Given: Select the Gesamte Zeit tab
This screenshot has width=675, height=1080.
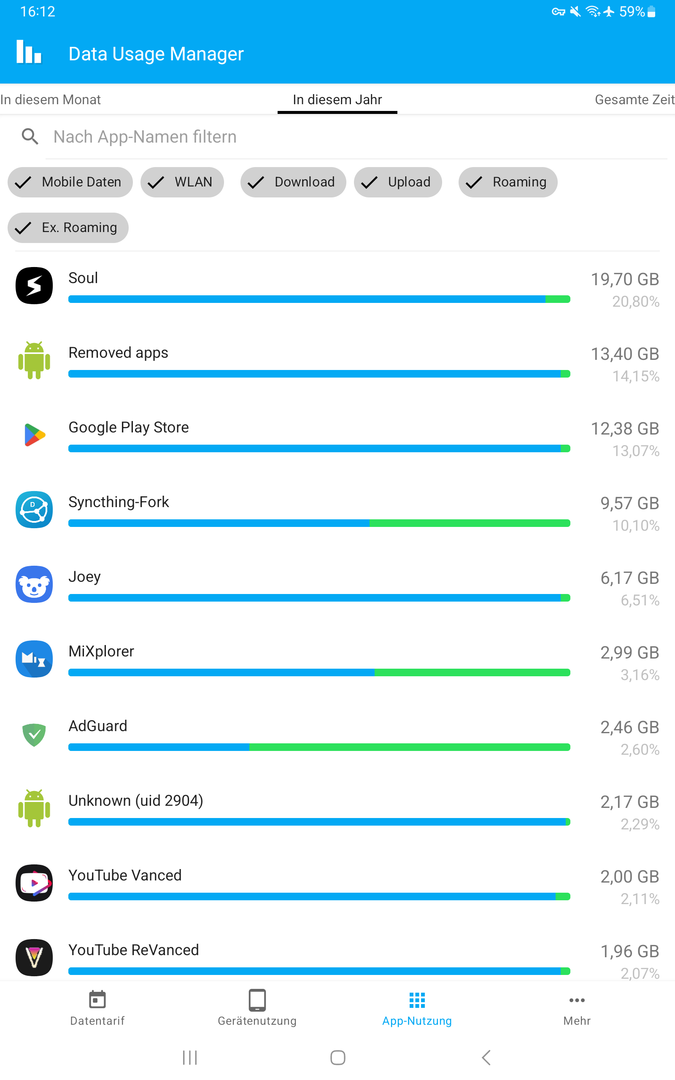Looking at the screenshot, I should [x=634, y=100].
